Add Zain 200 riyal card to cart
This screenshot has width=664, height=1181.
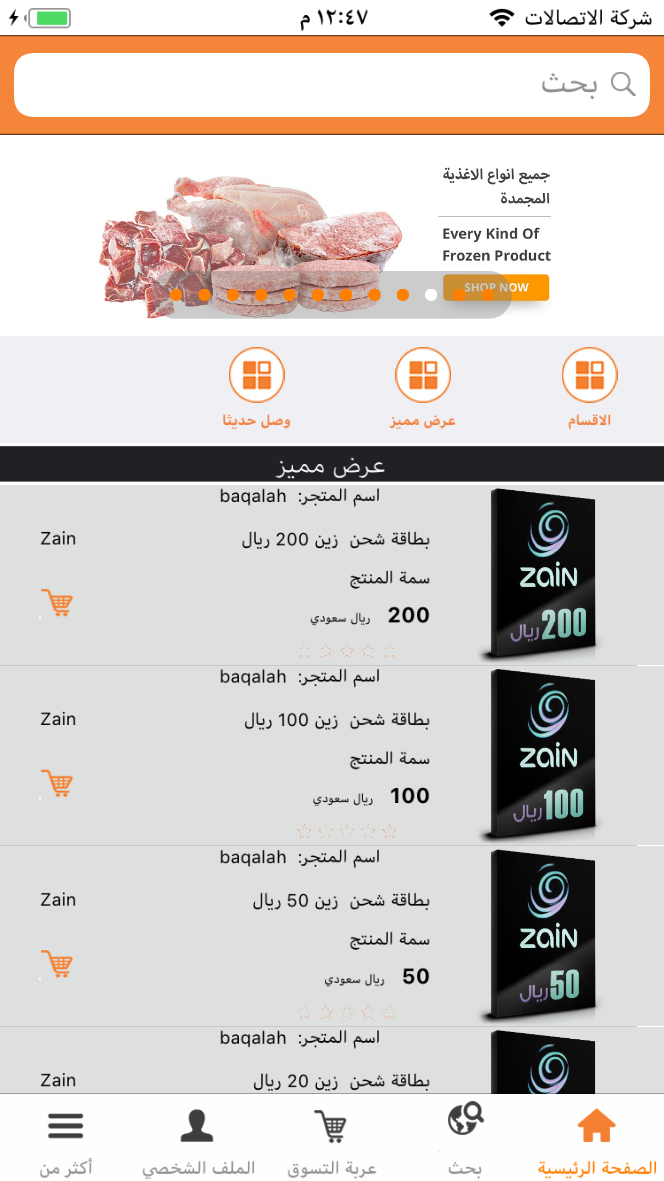57,603
